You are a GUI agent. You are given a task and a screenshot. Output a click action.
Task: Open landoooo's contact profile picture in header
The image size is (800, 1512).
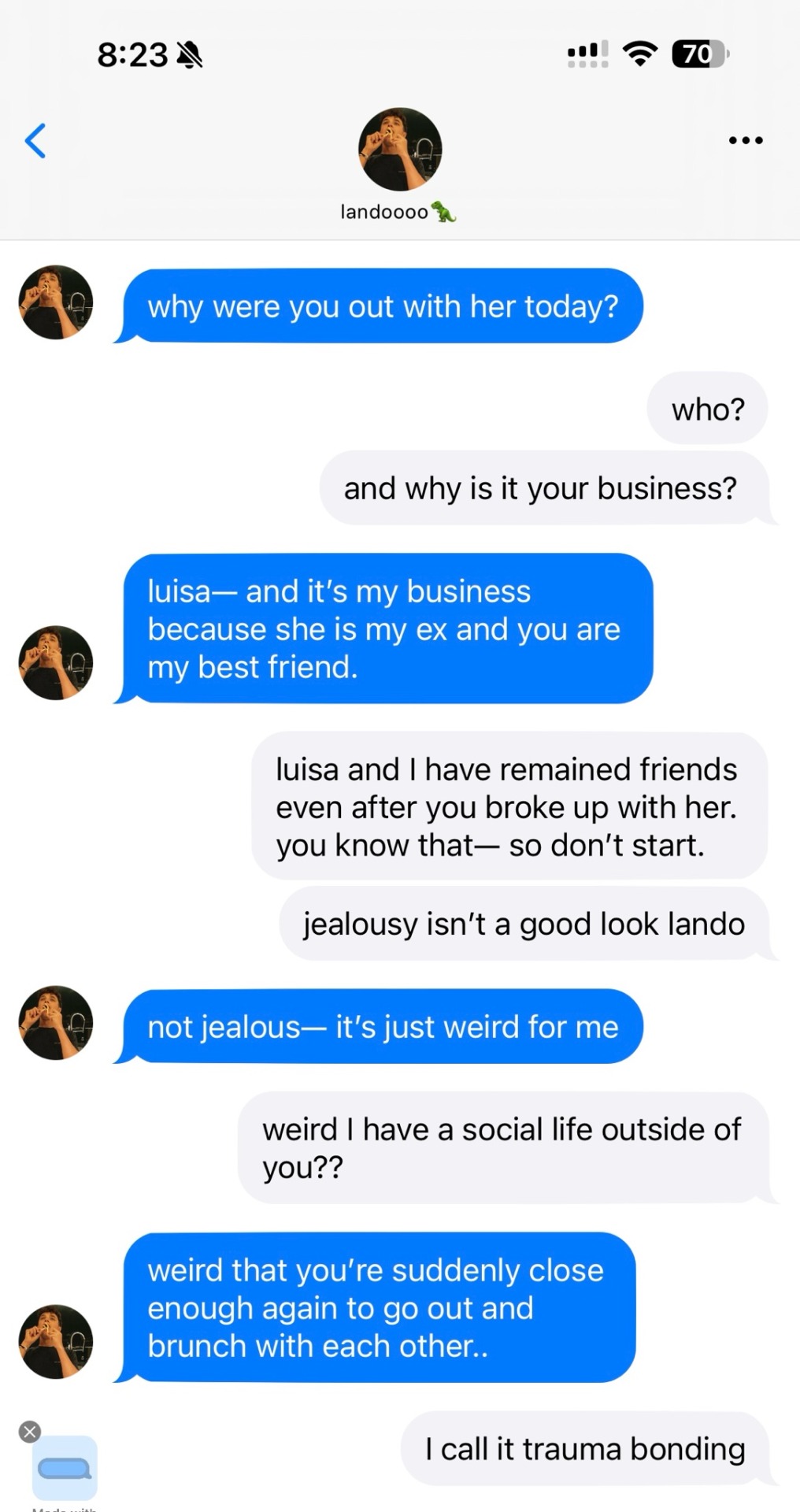coord(400,150)
